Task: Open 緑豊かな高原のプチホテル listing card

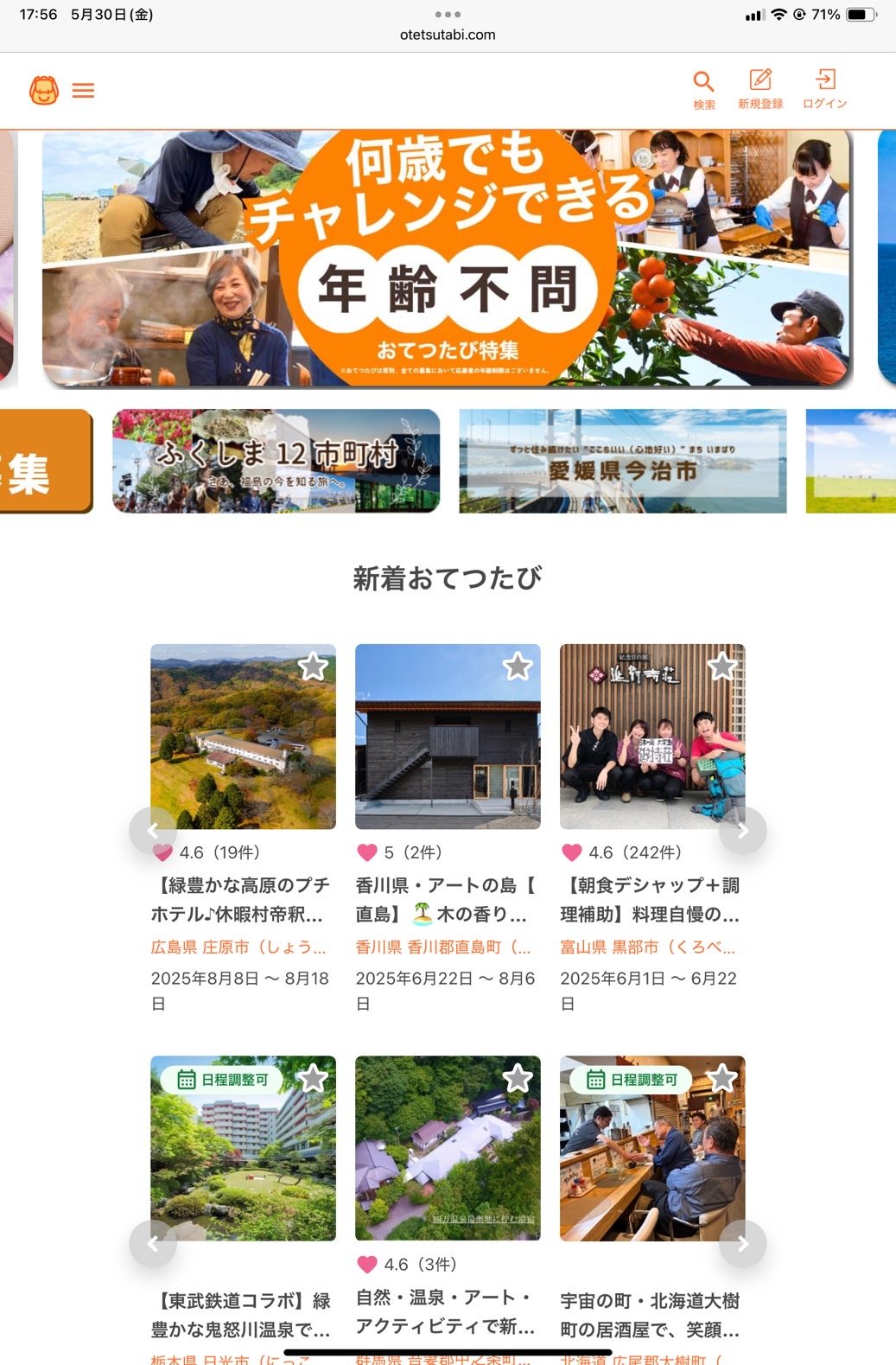Action: (x=243, y=899)
